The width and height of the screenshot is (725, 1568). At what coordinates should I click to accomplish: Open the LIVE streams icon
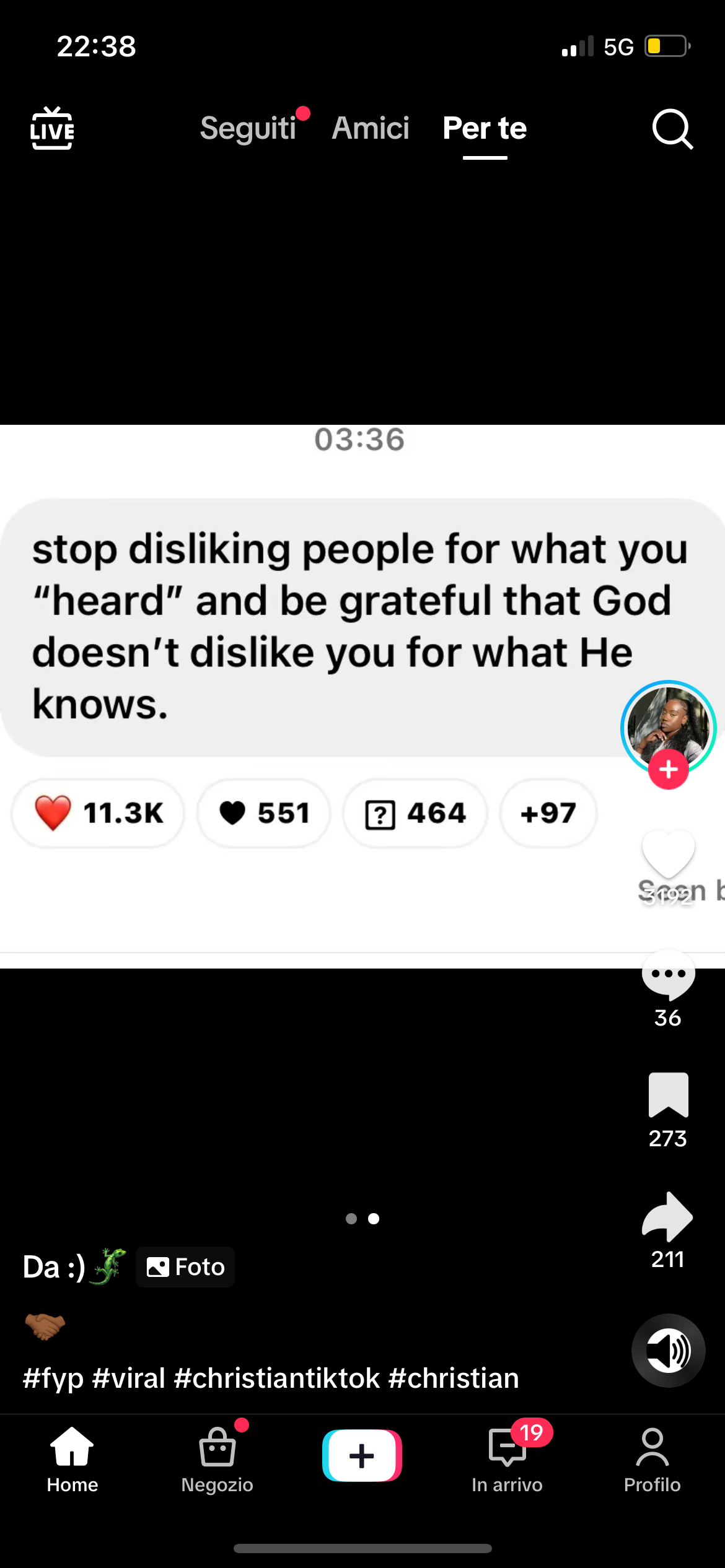tap(52, 129)
